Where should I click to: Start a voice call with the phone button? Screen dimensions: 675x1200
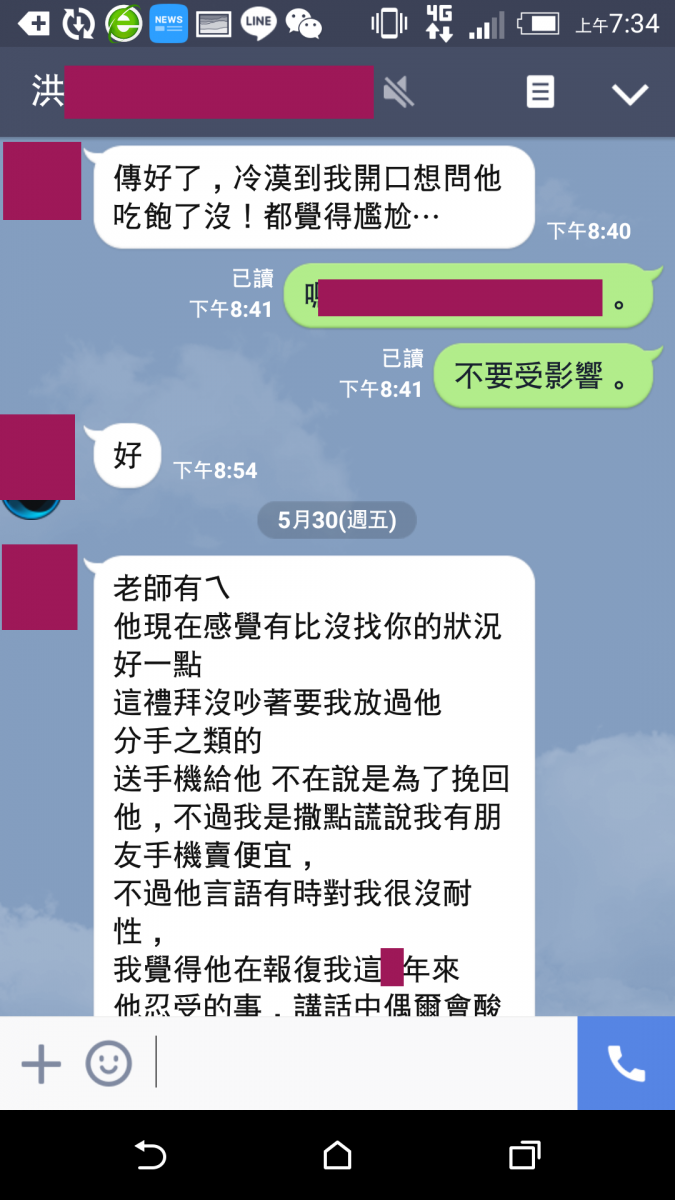(x=626, y=1062)
